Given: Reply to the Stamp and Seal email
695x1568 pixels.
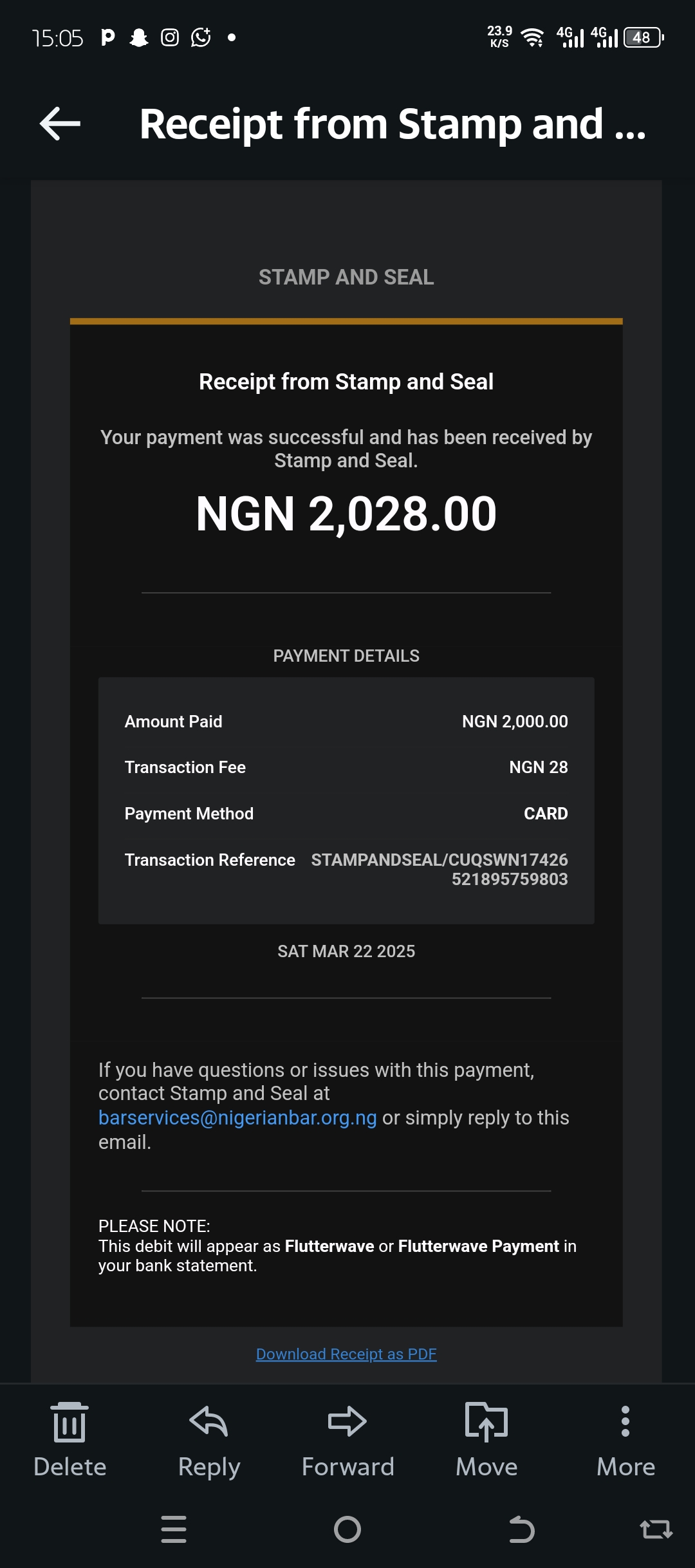Looking at the screenshot, I should point(208,1441).
